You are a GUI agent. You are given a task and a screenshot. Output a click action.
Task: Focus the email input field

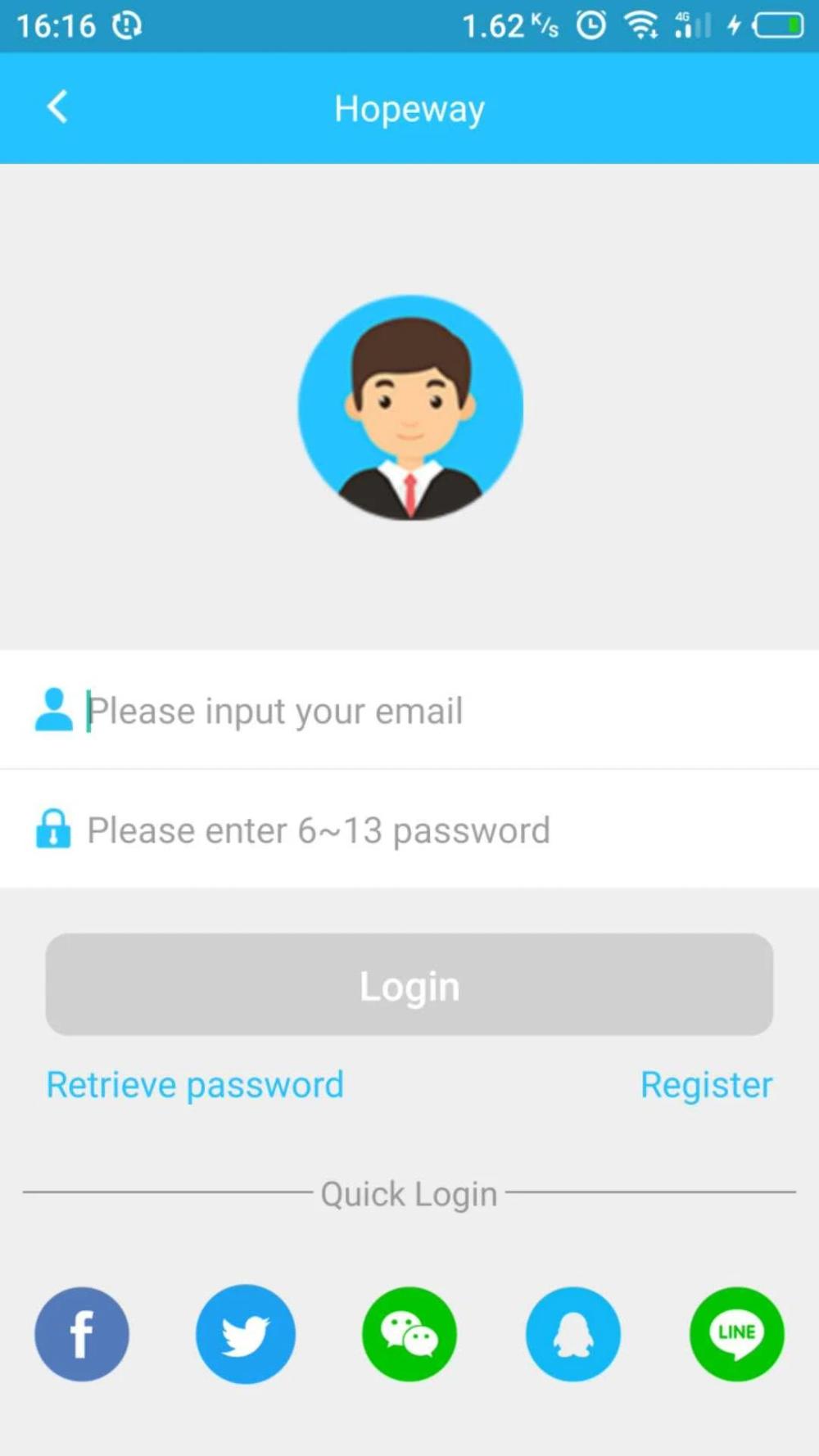(x=328, y=710)
